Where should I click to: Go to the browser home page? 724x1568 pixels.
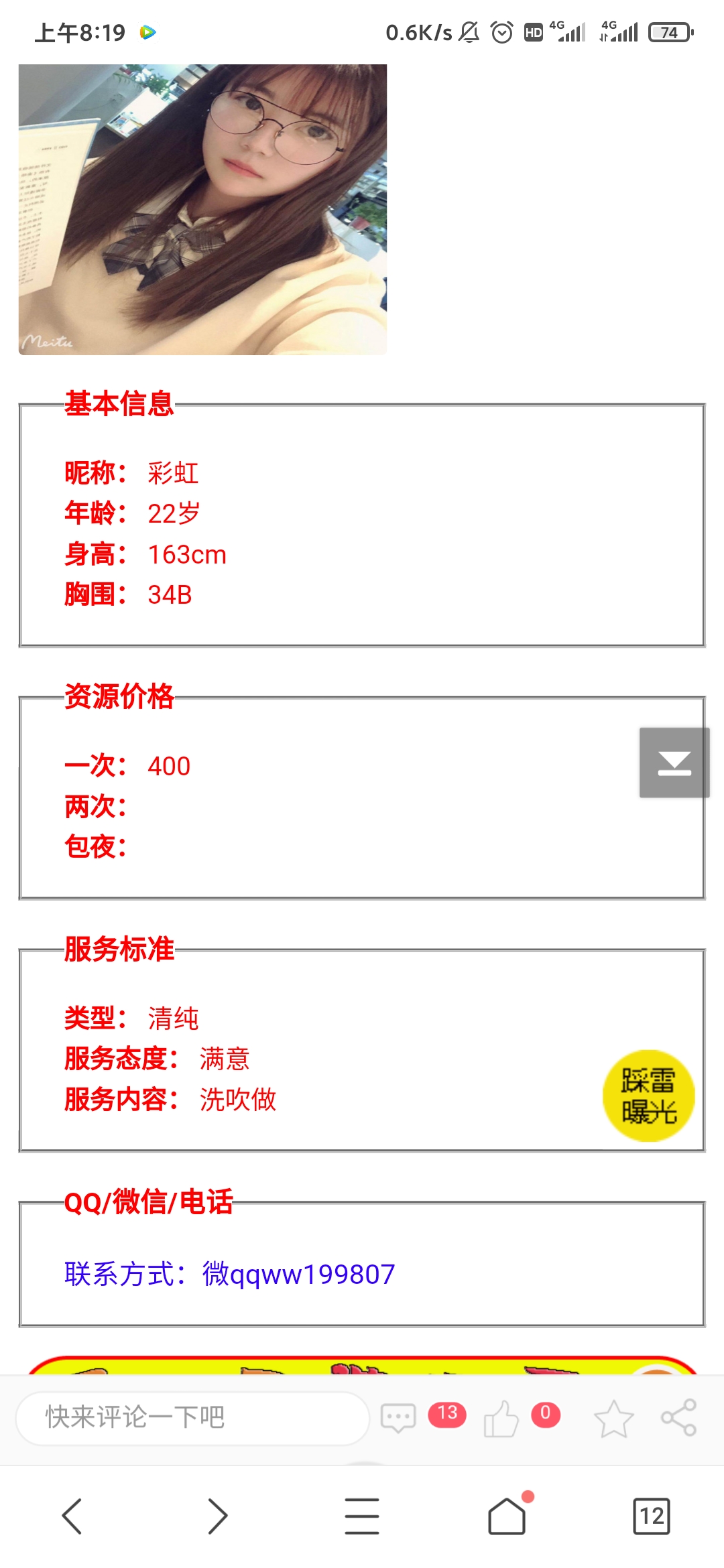tap(507, 1516)
